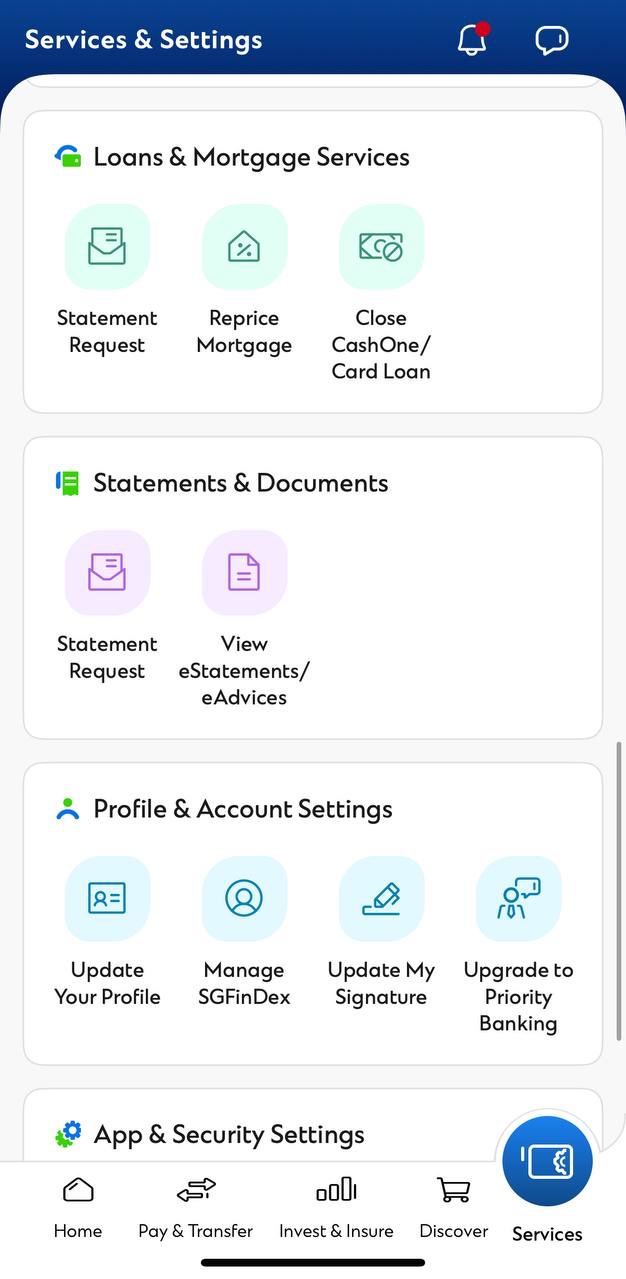
Task: Go to the Home tab
Action: tap(78, 1207)
